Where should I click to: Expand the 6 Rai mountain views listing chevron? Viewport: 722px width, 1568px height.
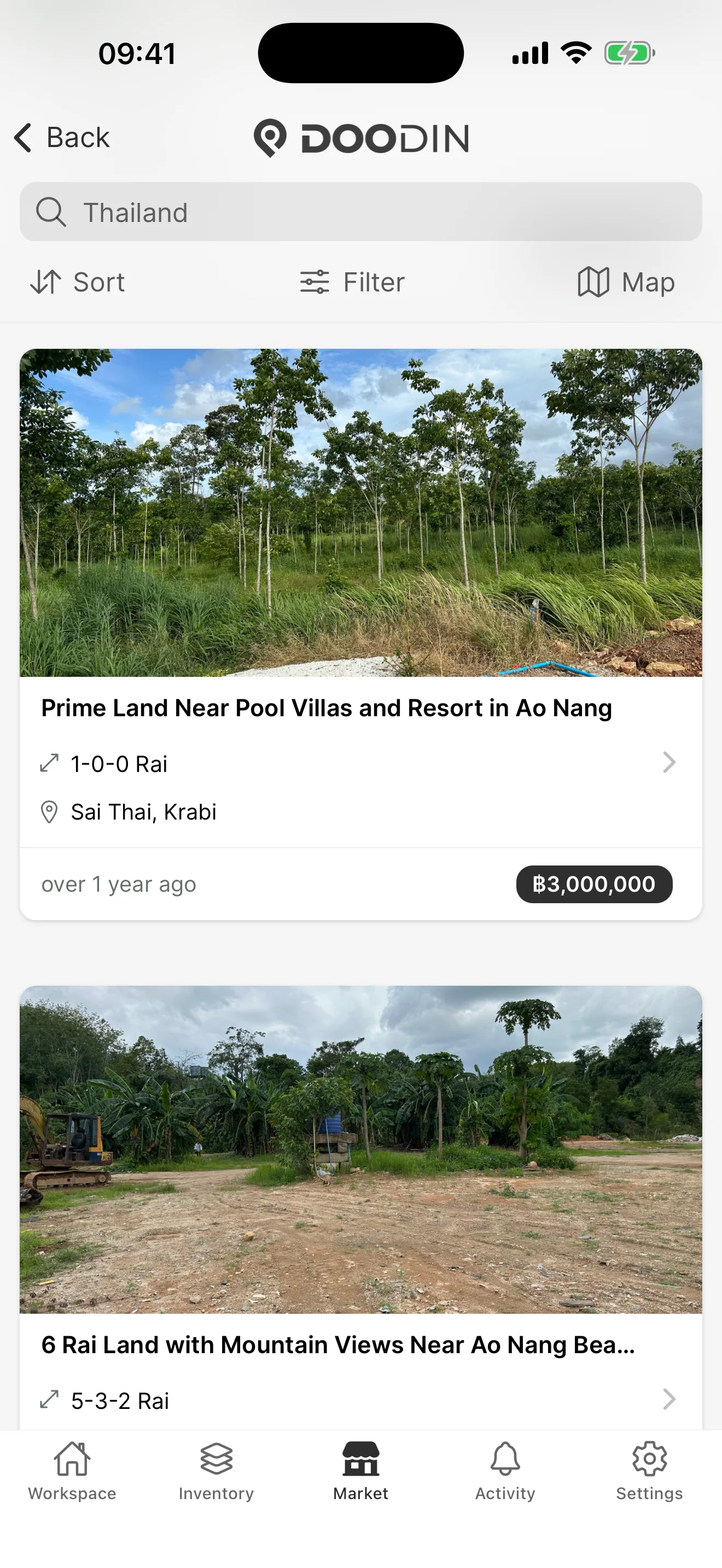click(669, 1399)
